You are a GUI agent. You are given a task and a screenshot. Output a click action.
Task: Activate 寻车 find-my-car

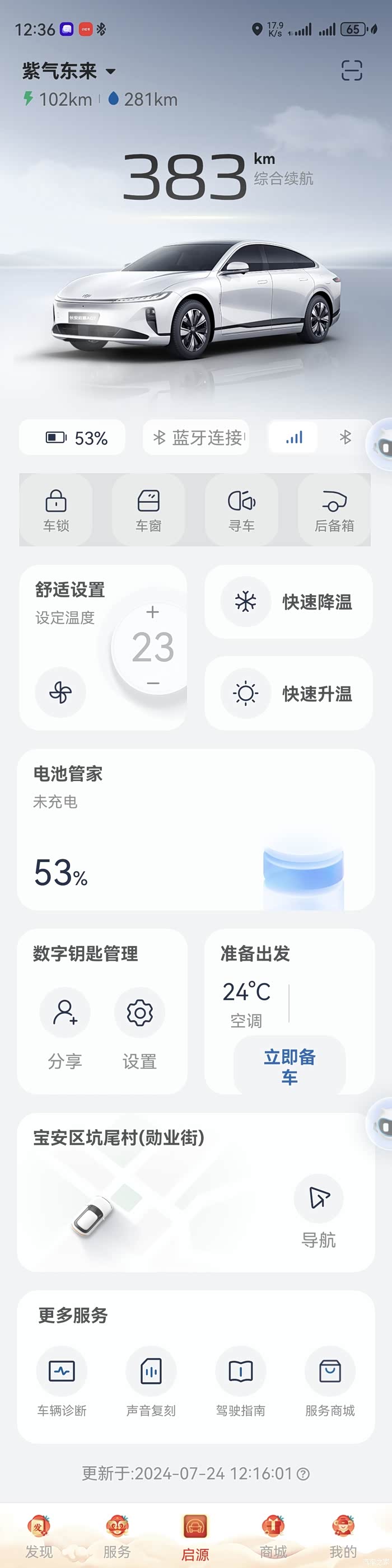242,509
